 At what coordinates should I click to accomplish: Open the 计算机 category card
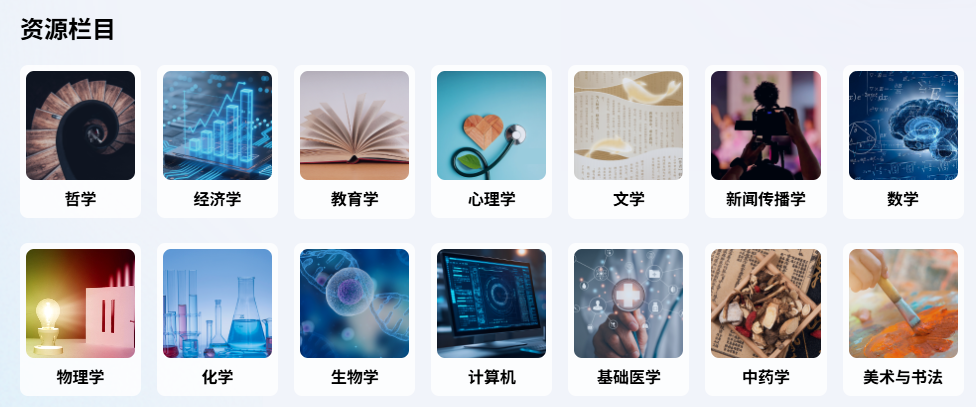[x=491, y=304]
